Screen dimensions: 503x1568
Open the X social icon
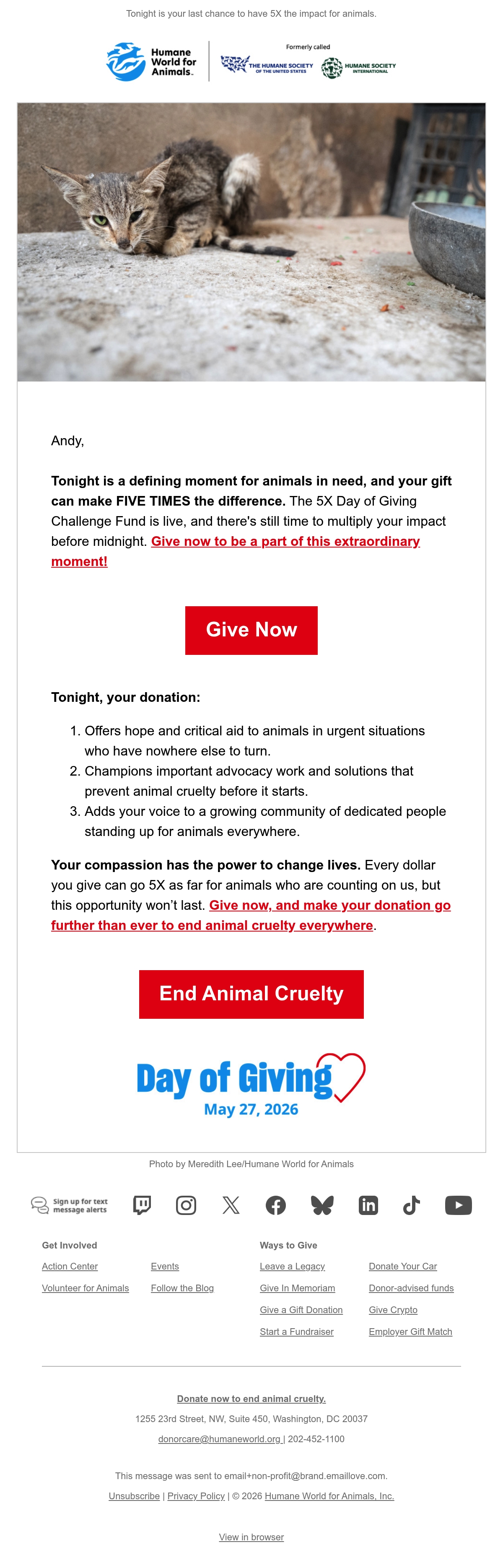tap(231, 1205)
